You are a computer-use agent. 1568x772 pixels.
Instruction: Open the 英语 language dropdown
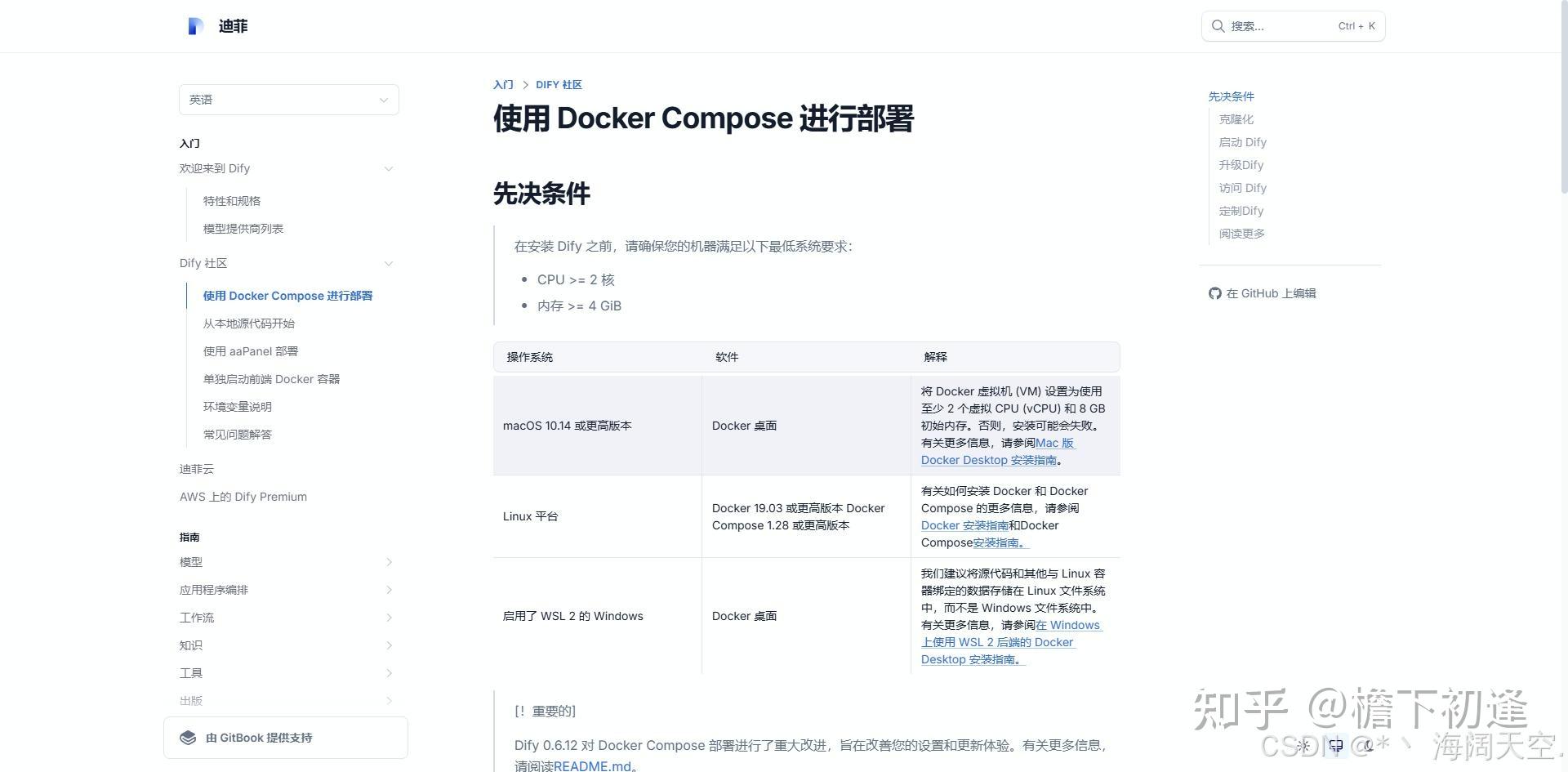[288, 100]
